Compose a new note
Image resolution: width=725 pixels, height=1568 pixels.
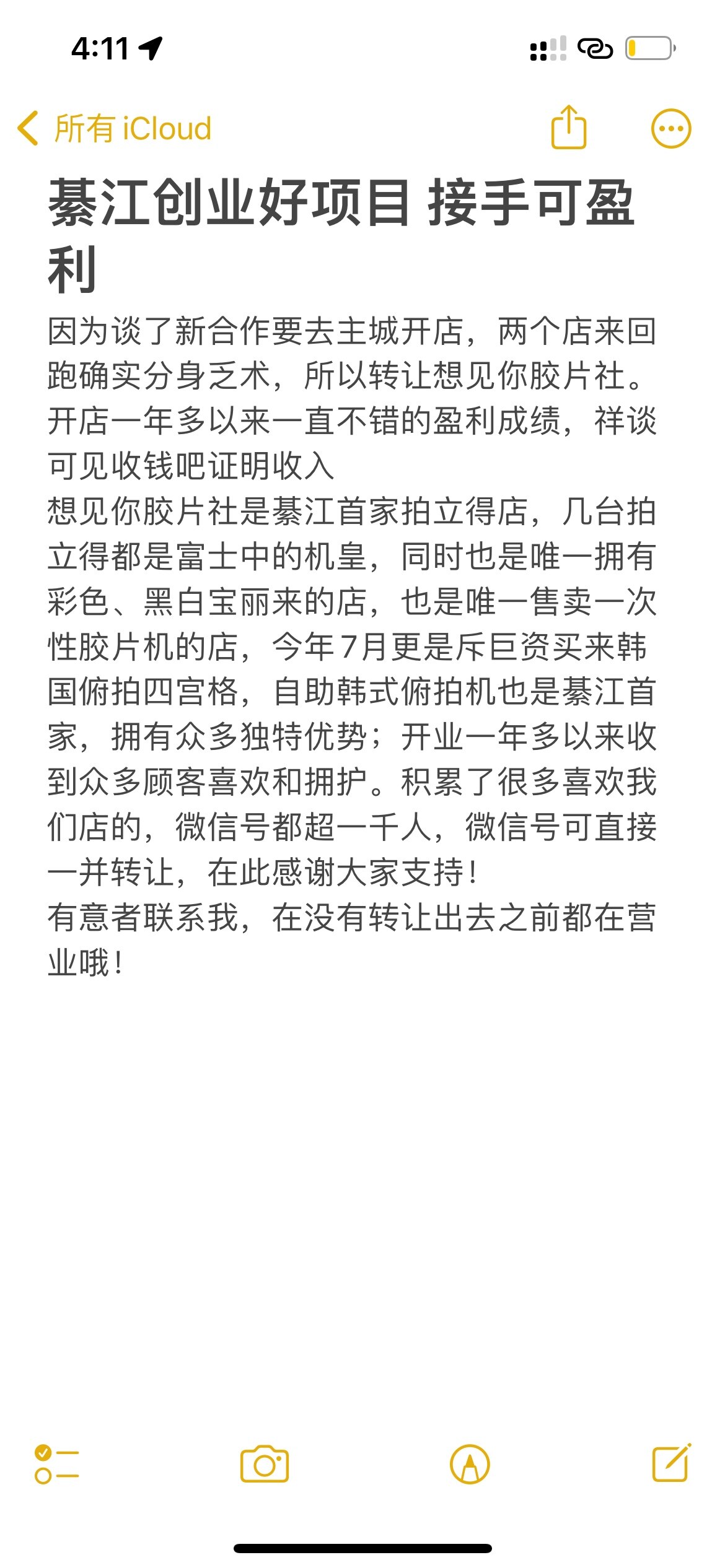pyautogui.click(x=671, y=1463)
